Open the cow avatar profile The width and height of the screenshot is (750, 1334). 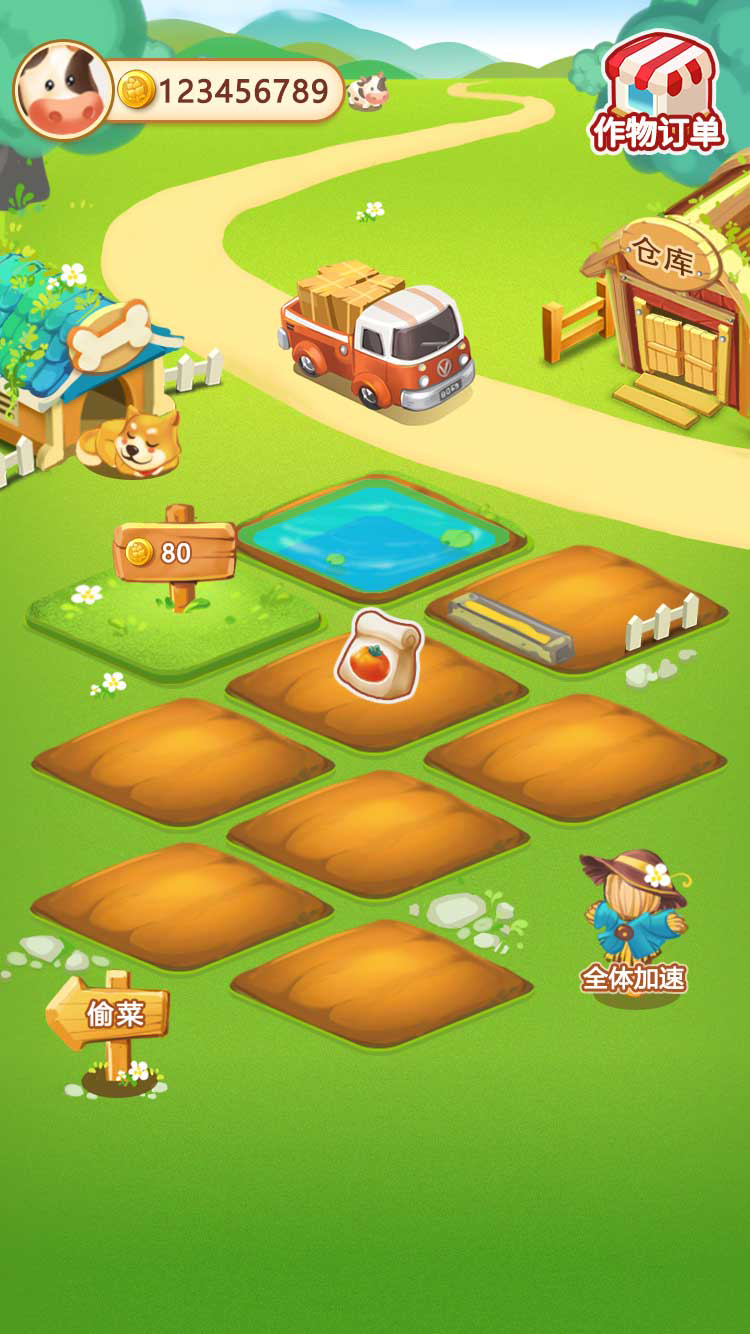63,91
